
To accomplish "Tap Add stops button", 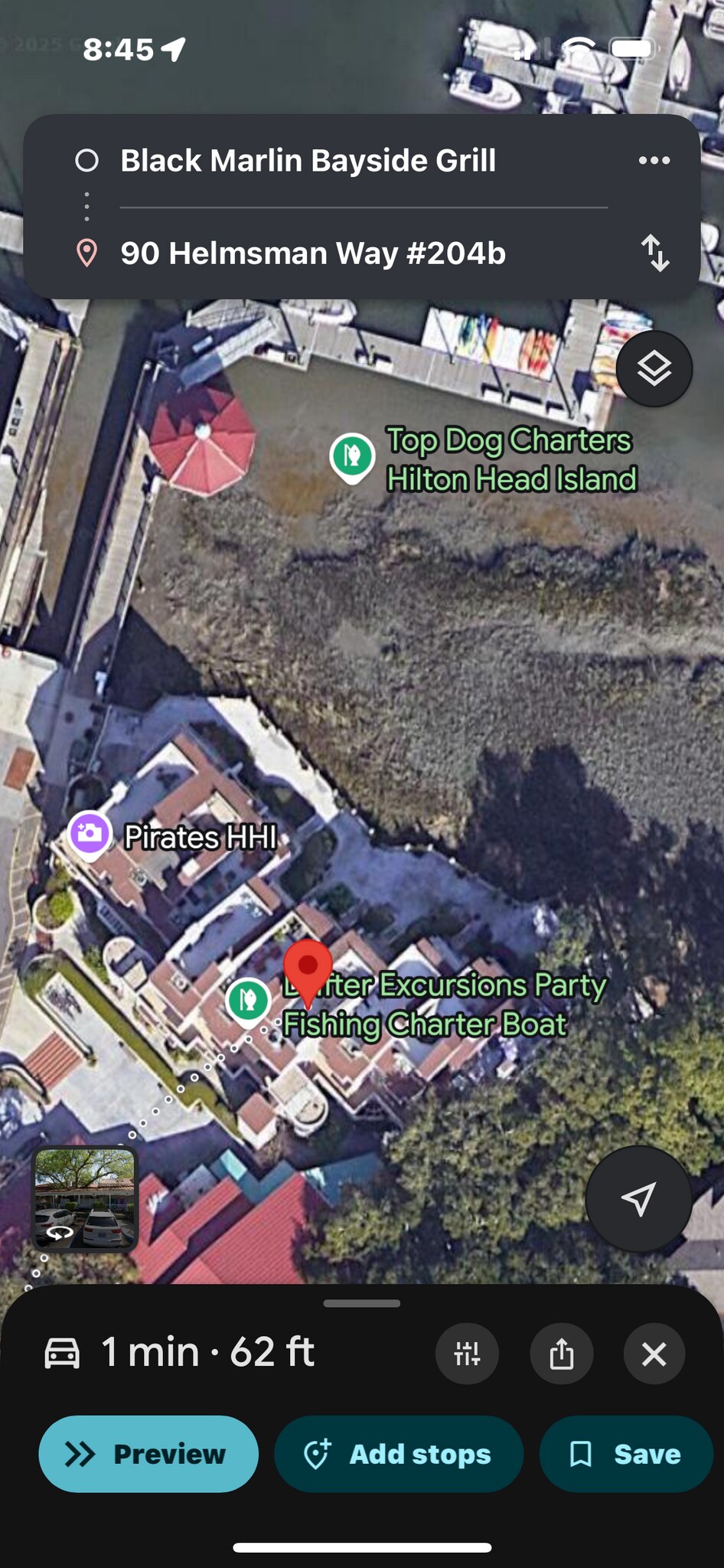I will click(399, 1453).
